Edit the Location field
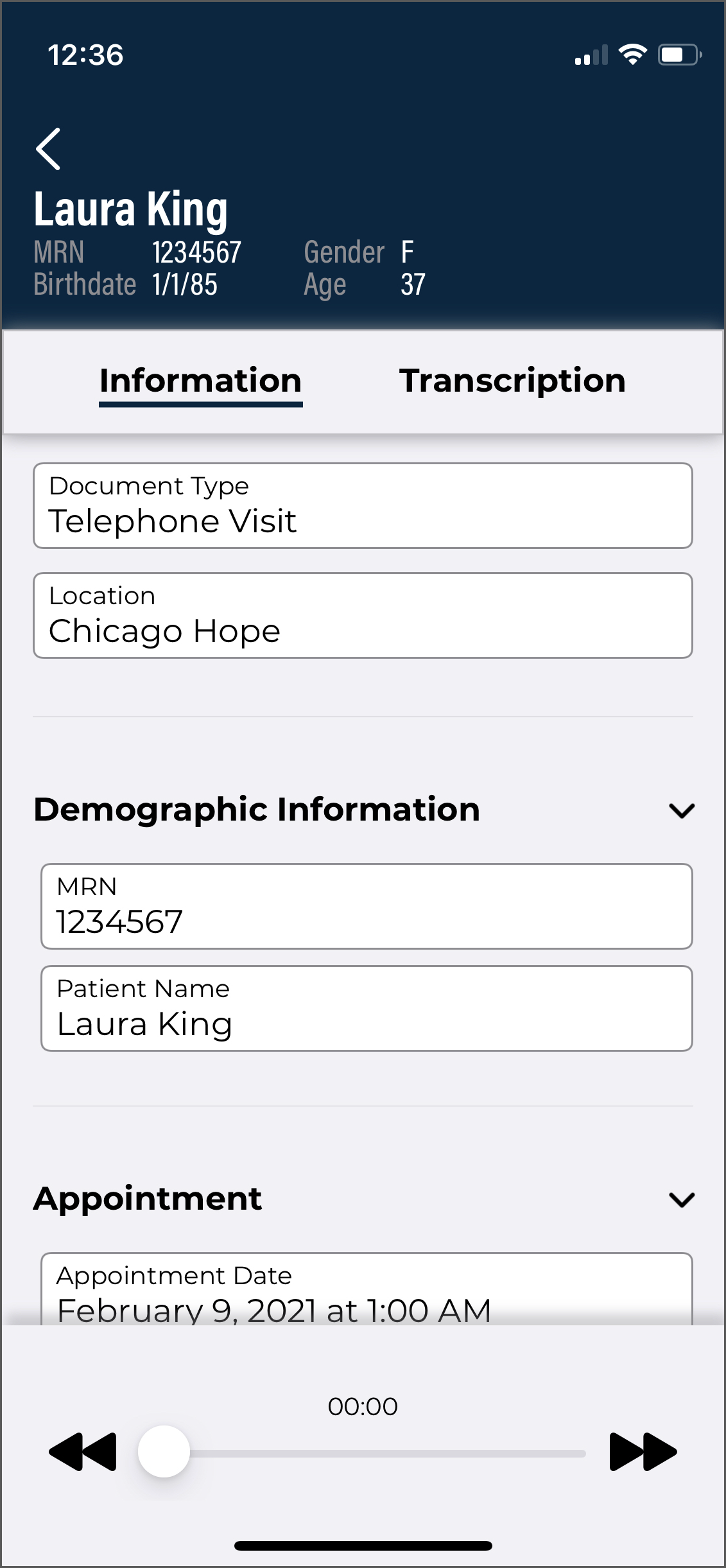726x1568 pixels. coord(363,616)
